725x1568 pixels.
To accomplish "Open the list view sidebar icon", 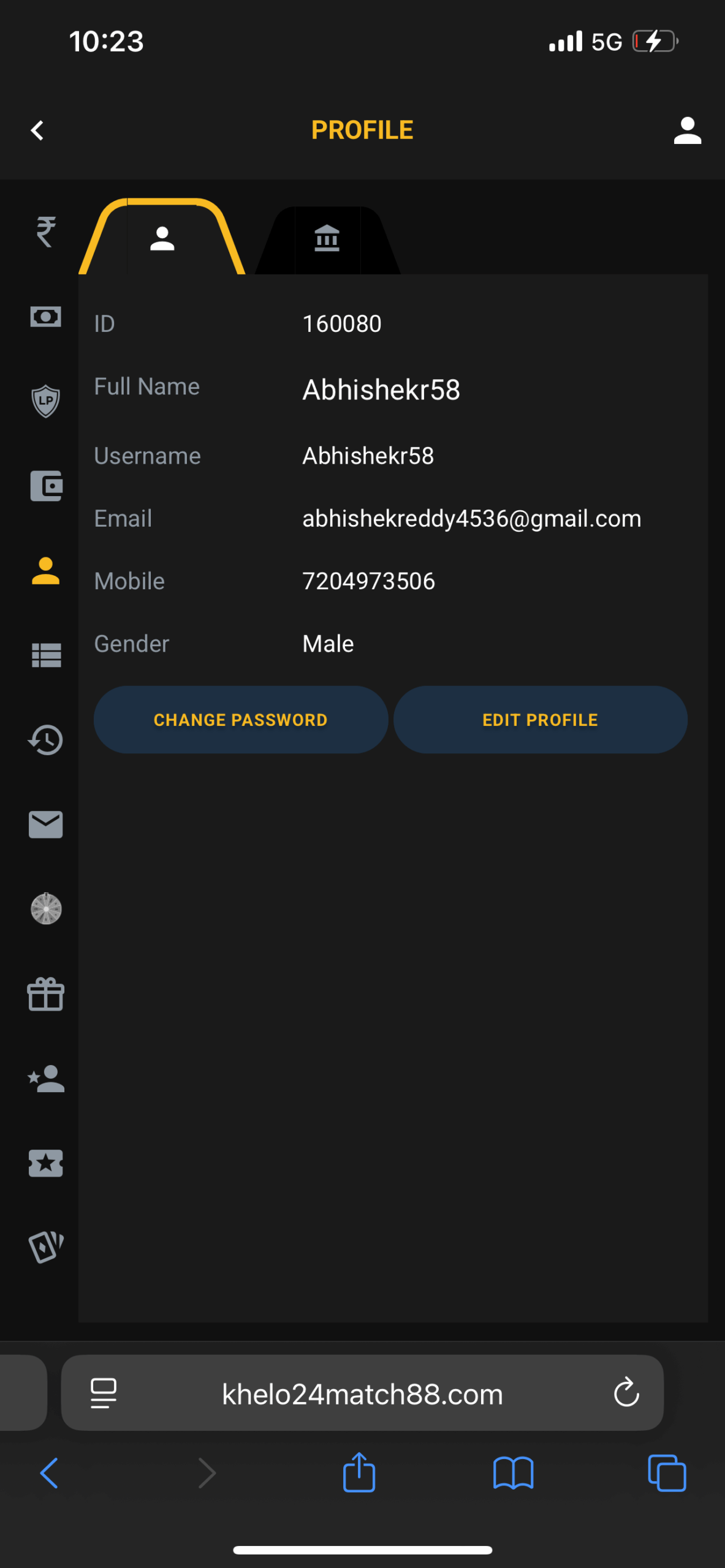I will click(46, 655).
